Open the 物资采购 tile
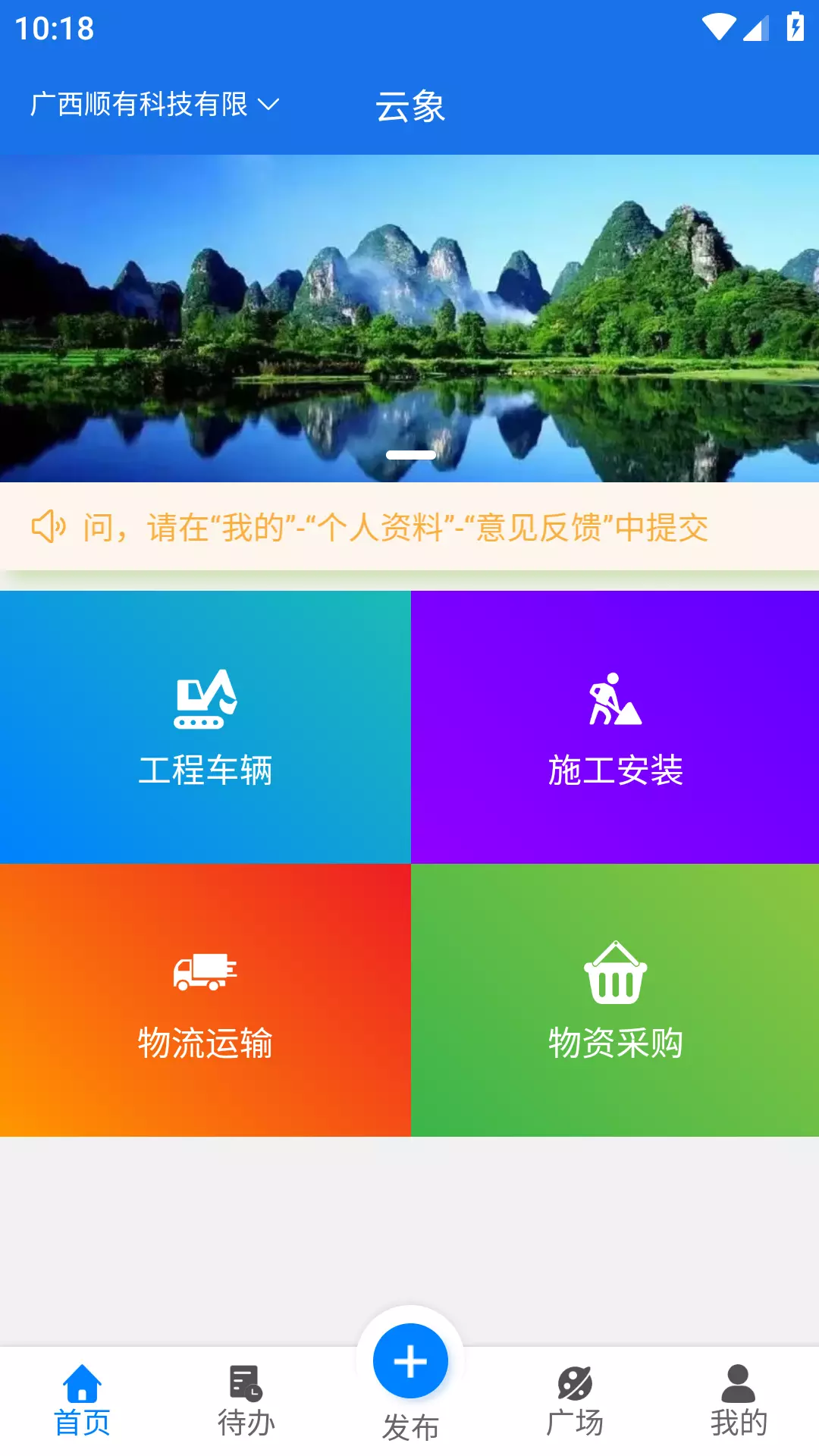 pyautogui.click(x=615, y=999)
